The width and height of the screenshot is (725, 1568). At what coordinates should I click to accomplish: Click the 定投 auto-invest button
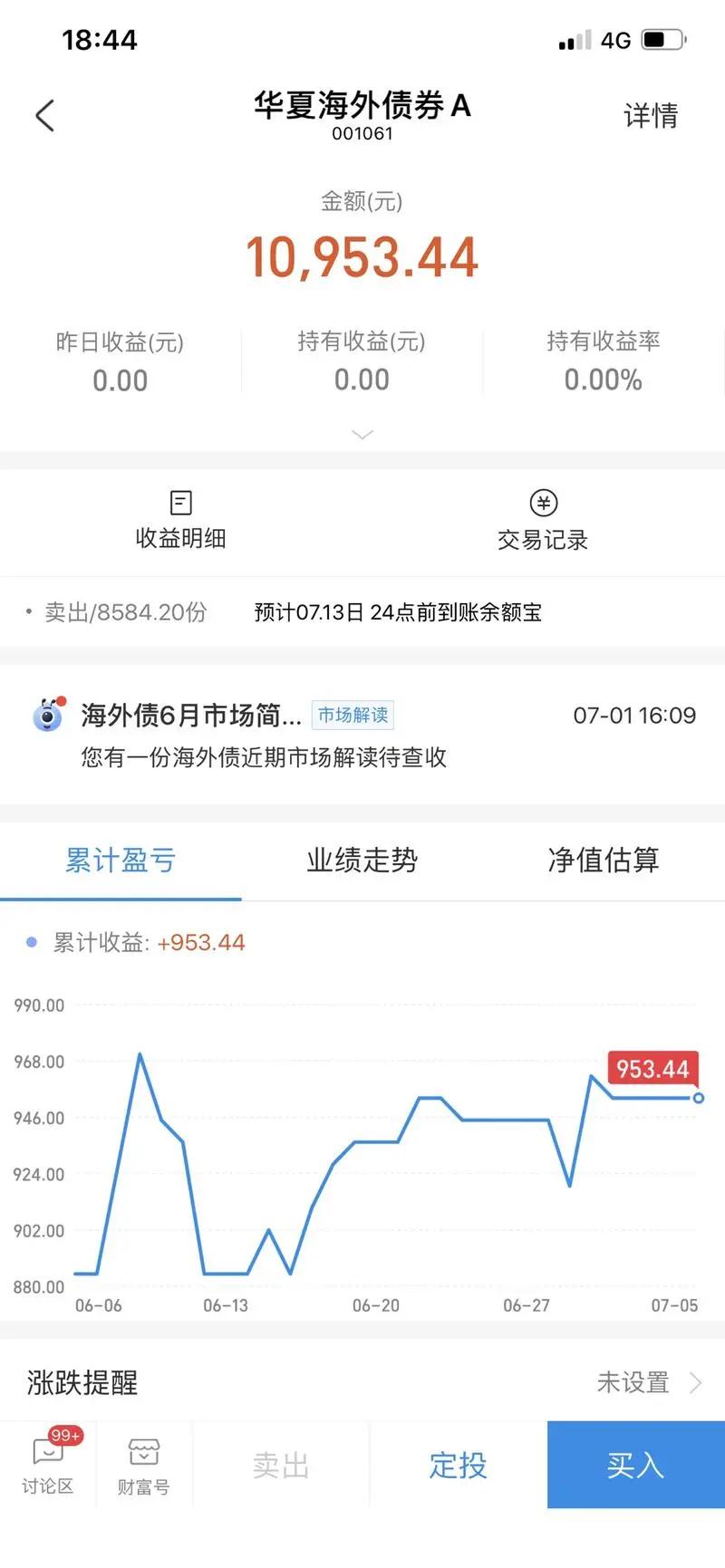coord(457,1466)
